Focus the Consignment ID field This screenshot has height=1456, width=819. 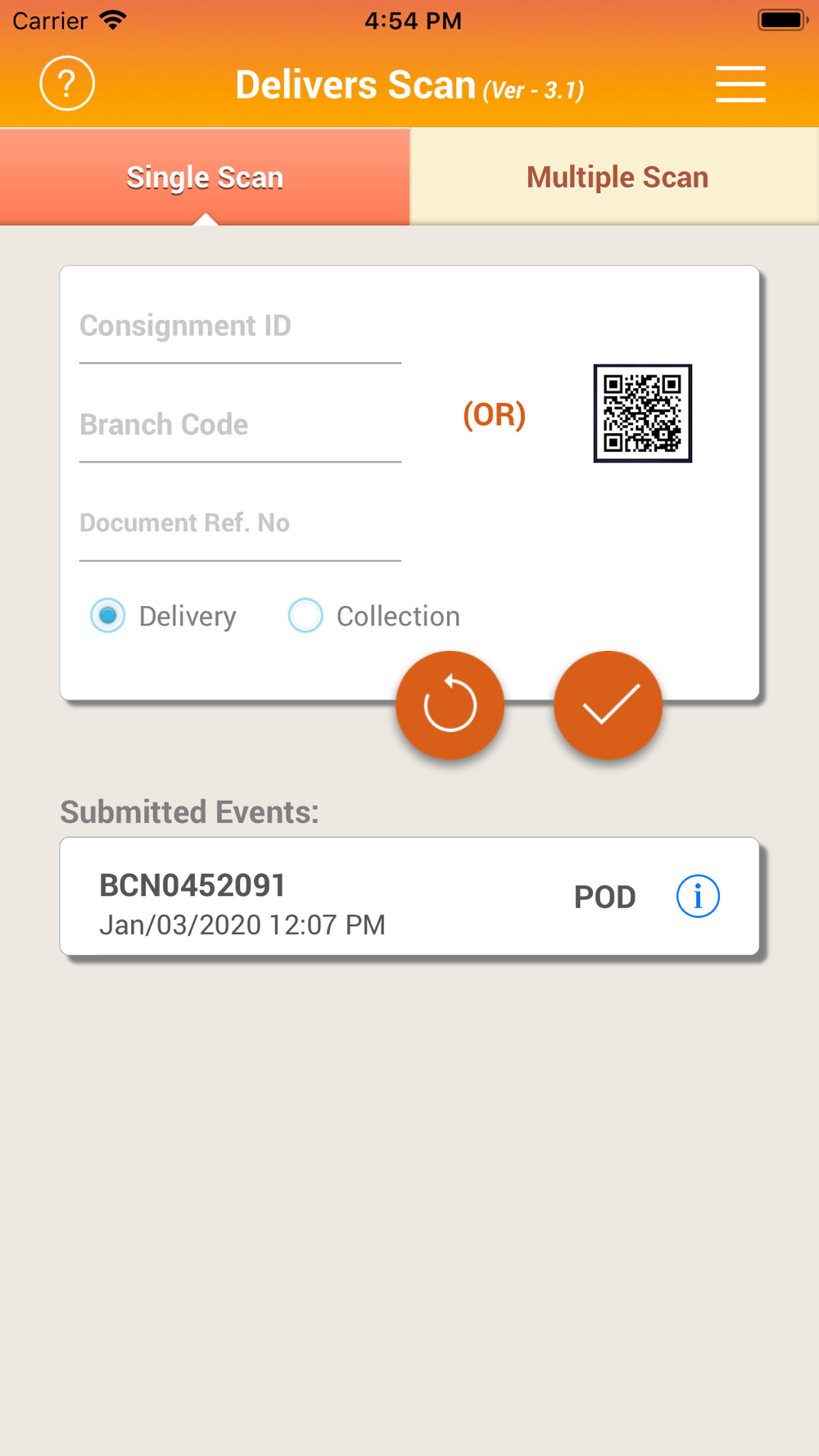240,327
